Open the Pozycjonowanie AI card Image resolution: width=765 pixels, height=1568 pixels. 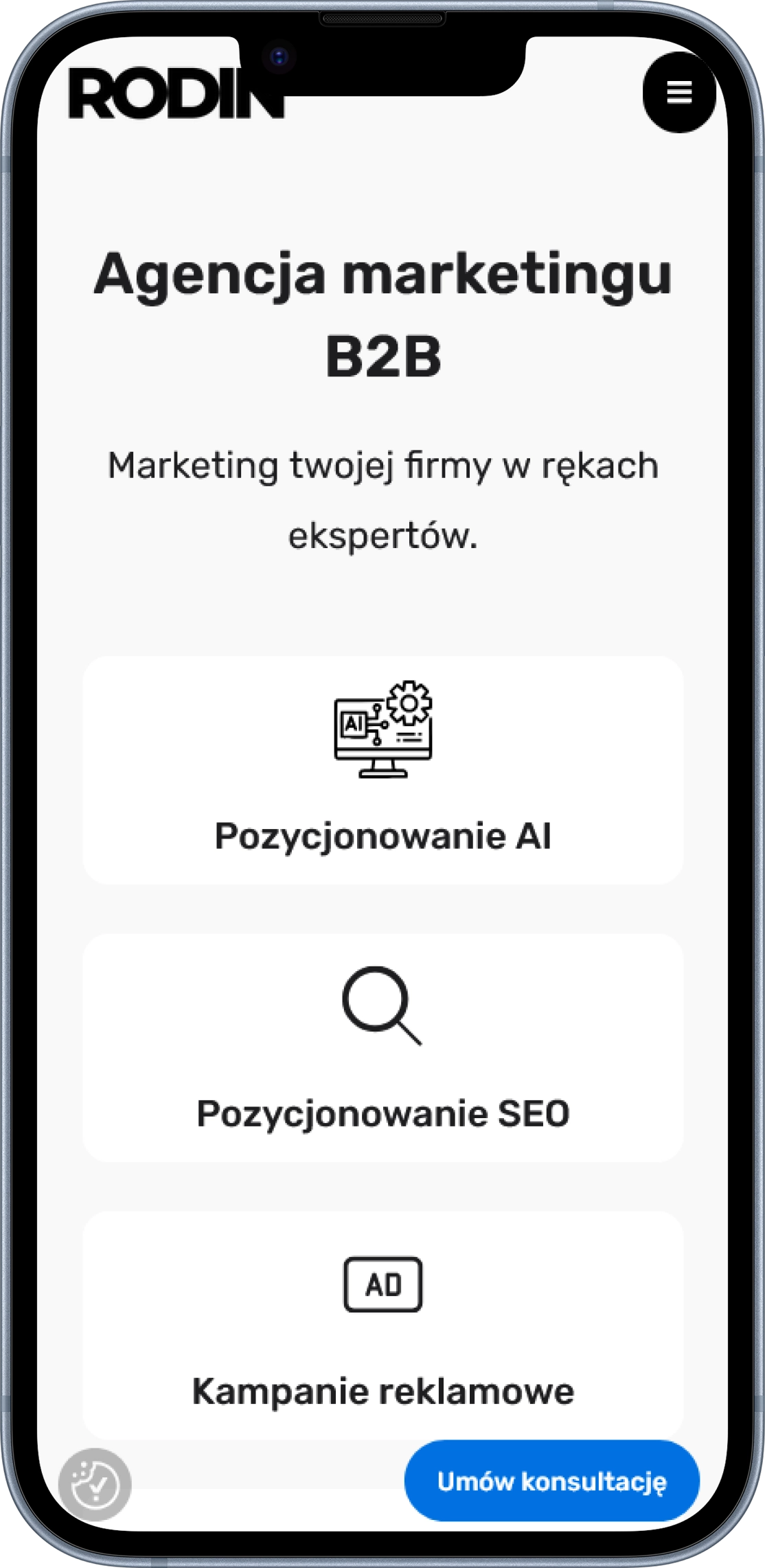[382, 769]
